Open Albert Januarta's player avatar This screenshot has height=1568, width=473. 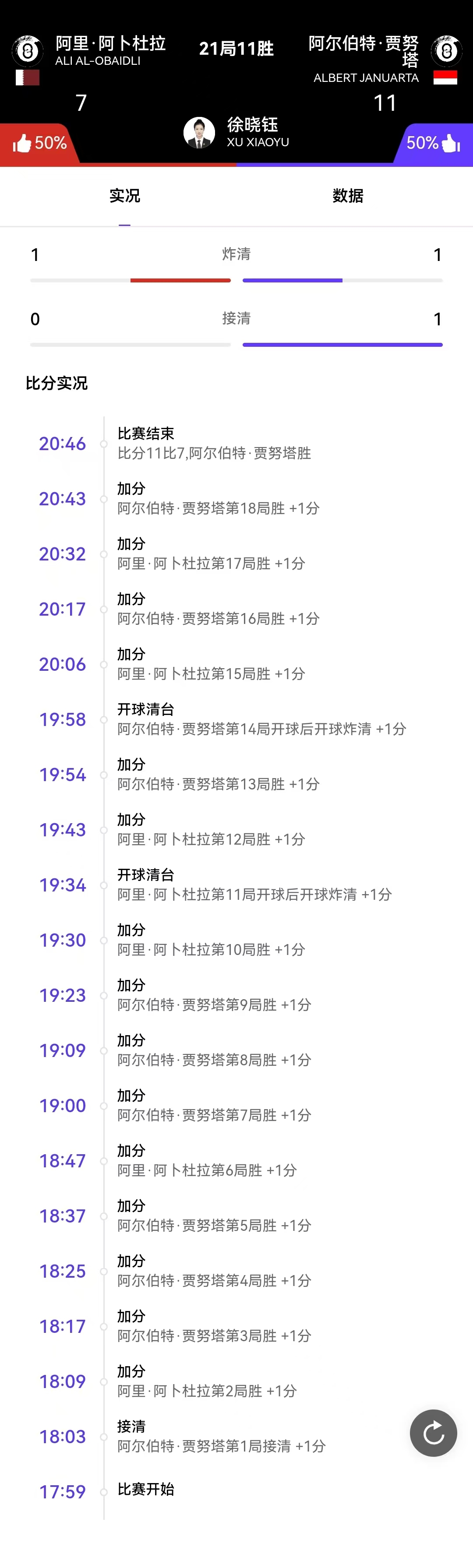coord(446,51)
